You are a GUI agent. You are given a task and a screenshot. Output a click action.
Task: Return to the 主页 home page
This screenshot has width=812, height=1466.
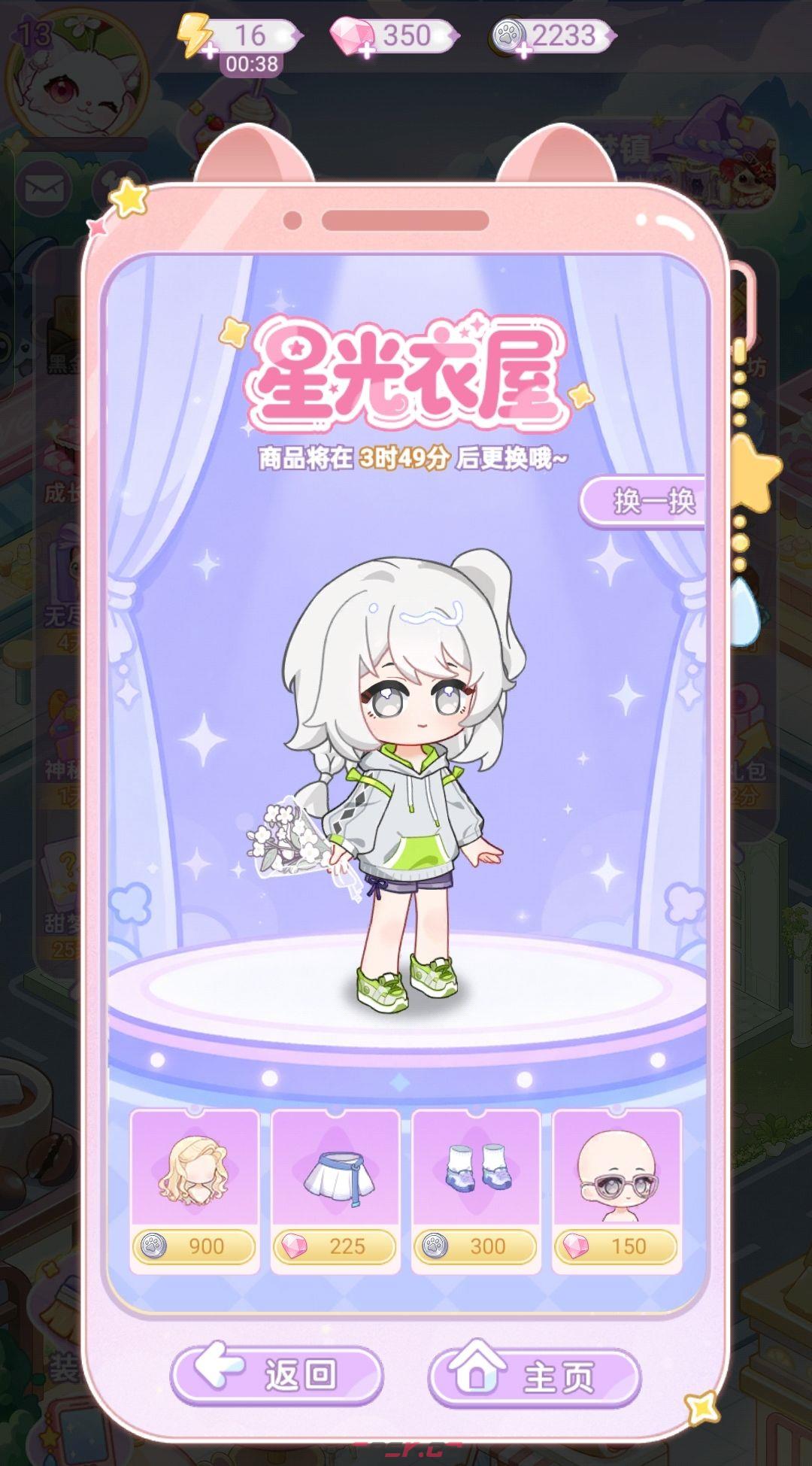tap(535, 1374)
